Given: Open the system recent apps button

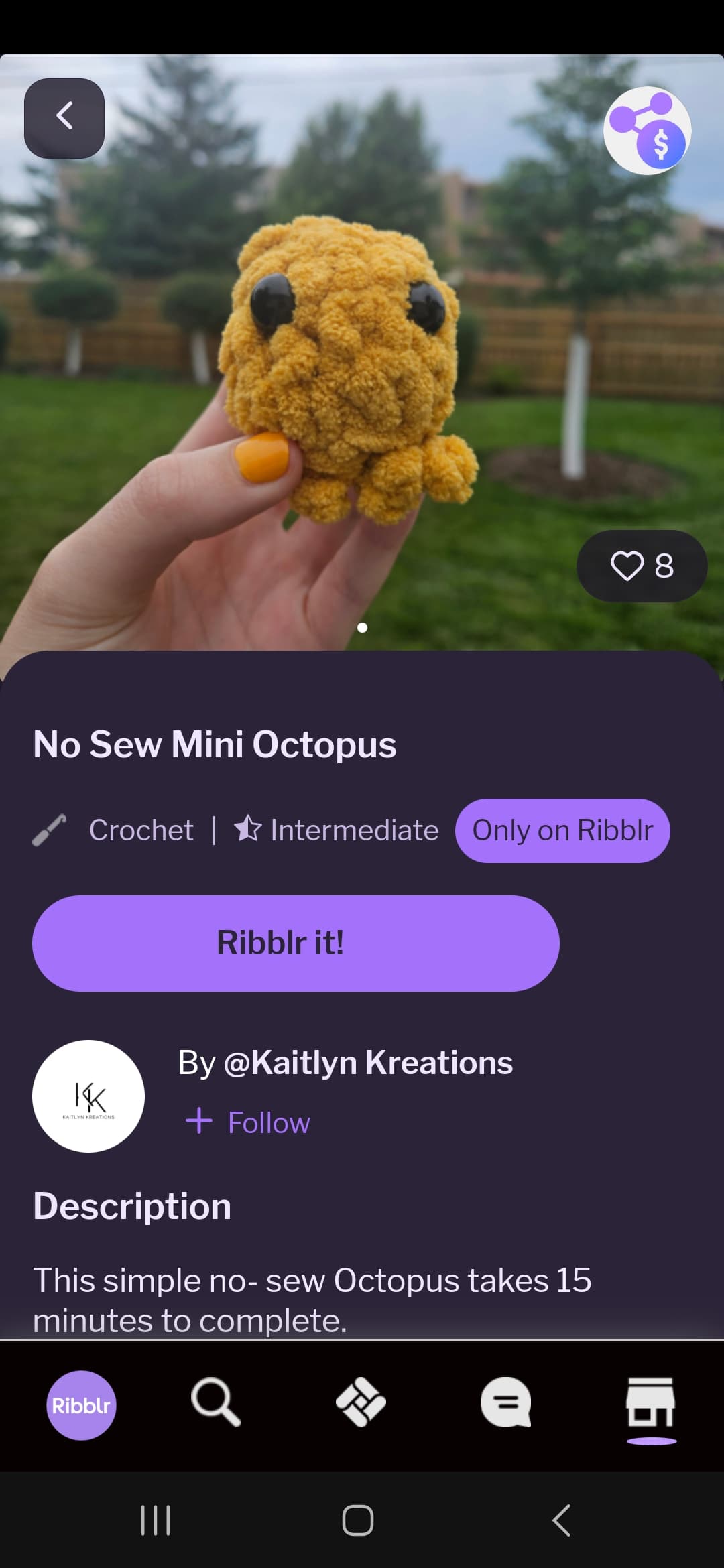Looking at the screenshot, I should click(156, 1520).
